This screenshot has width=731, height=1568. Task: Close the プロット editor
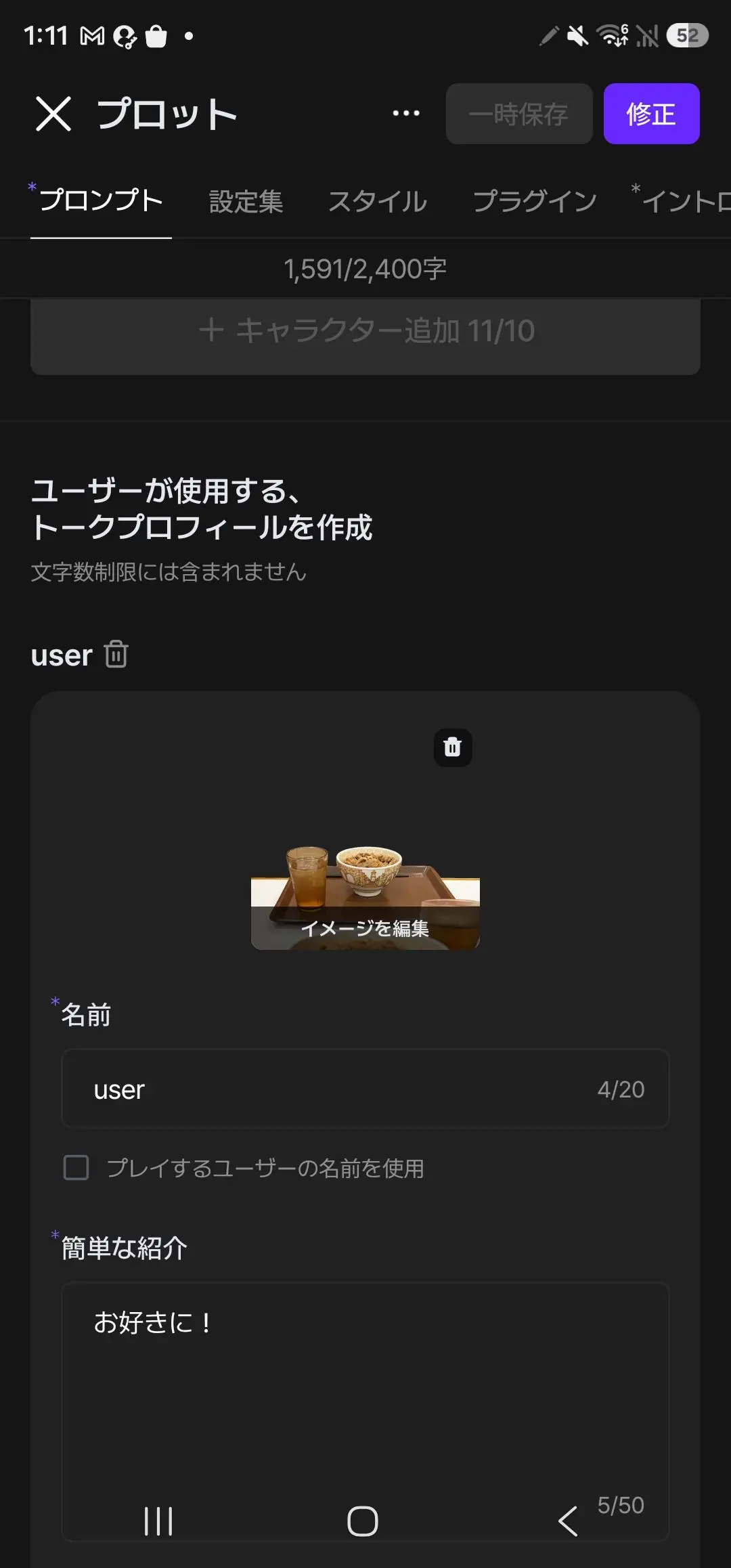(x=53, y=114)
